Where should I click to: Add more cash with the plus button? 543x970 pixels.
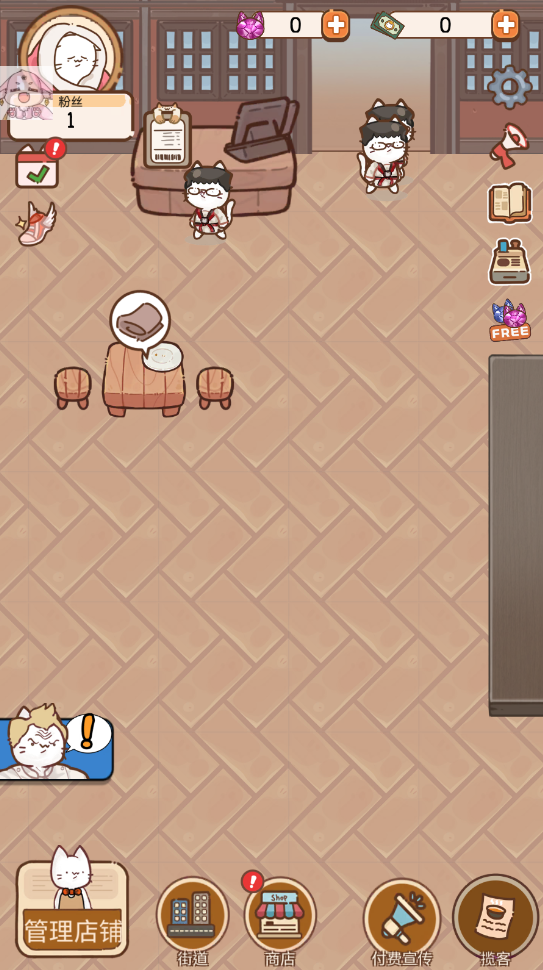coord(505,25)
